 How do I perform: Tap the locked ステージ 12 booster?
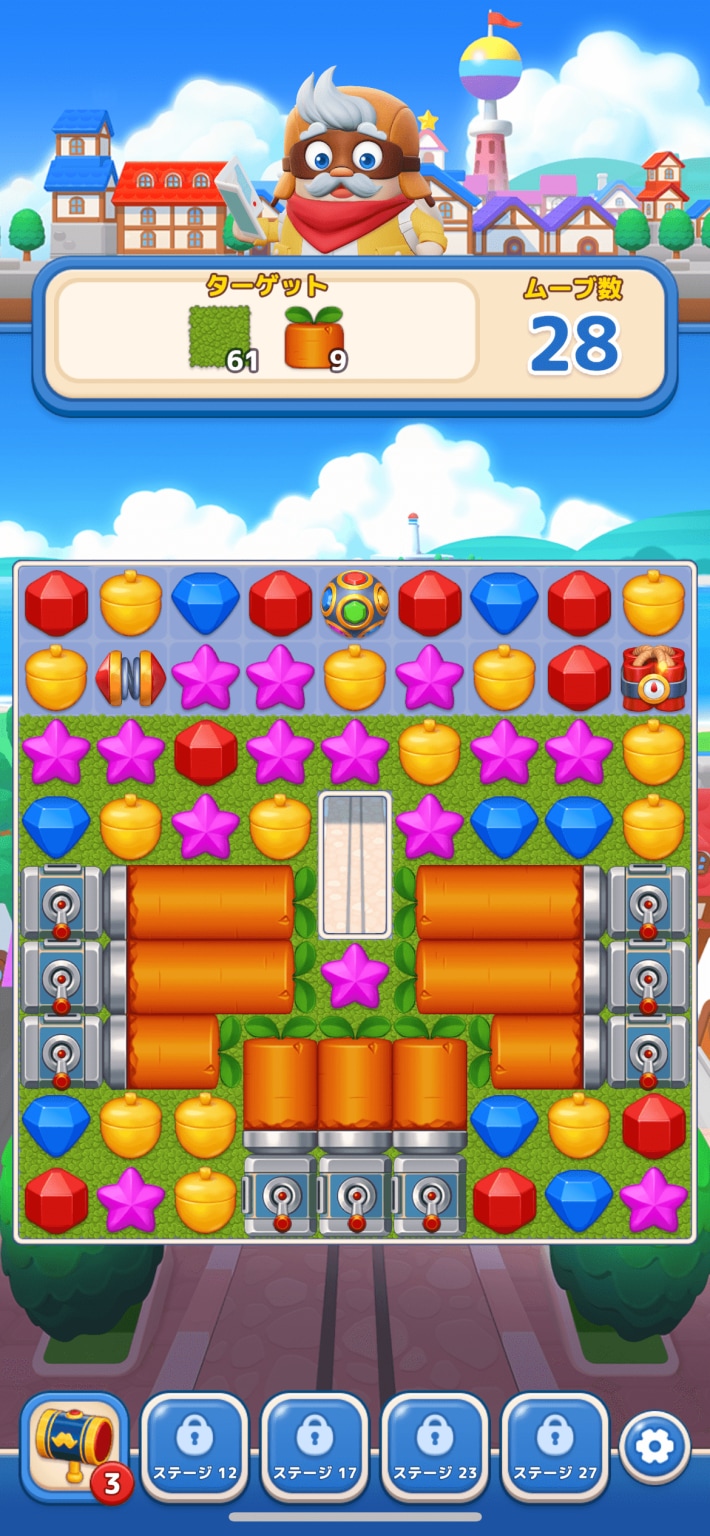pos(194,1446)
